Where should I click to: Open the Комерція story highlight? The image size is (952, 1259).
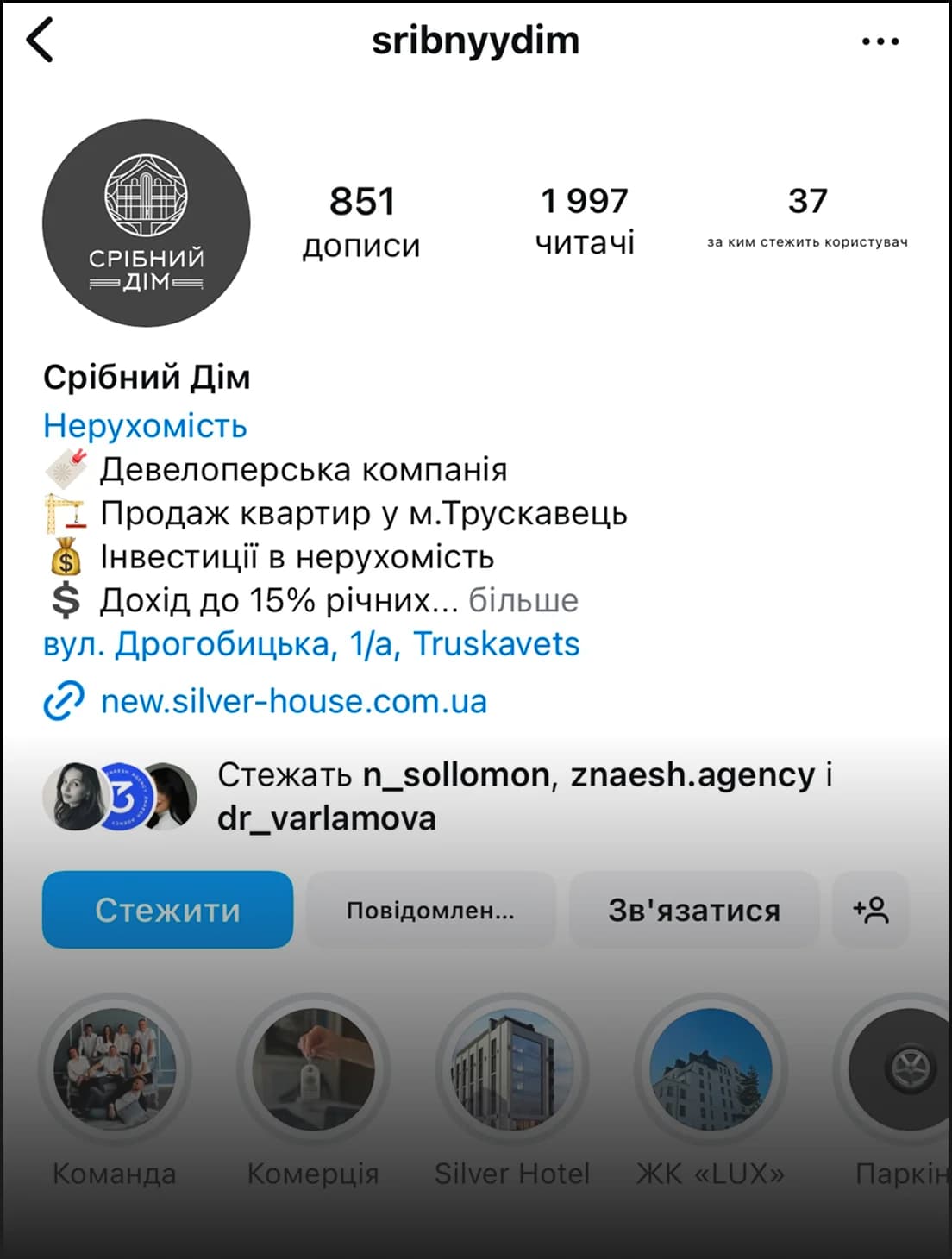click(x=313, y=1069)
